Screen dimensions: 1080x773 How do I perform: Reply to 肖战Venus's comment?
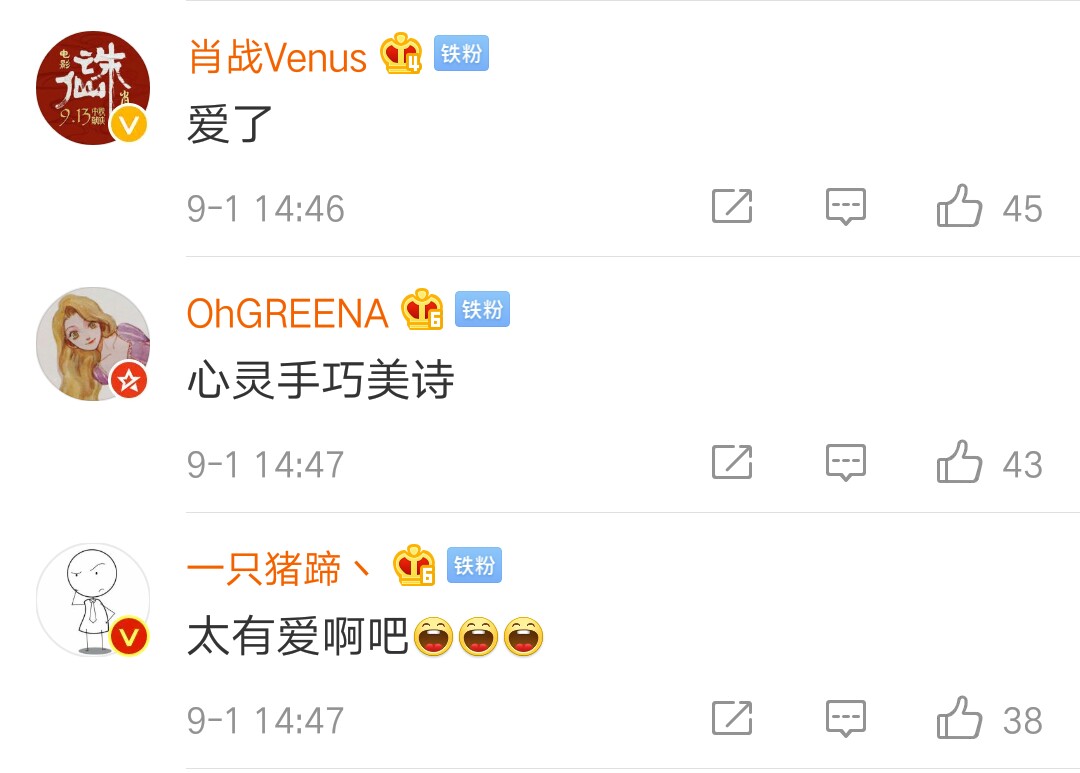845,206
